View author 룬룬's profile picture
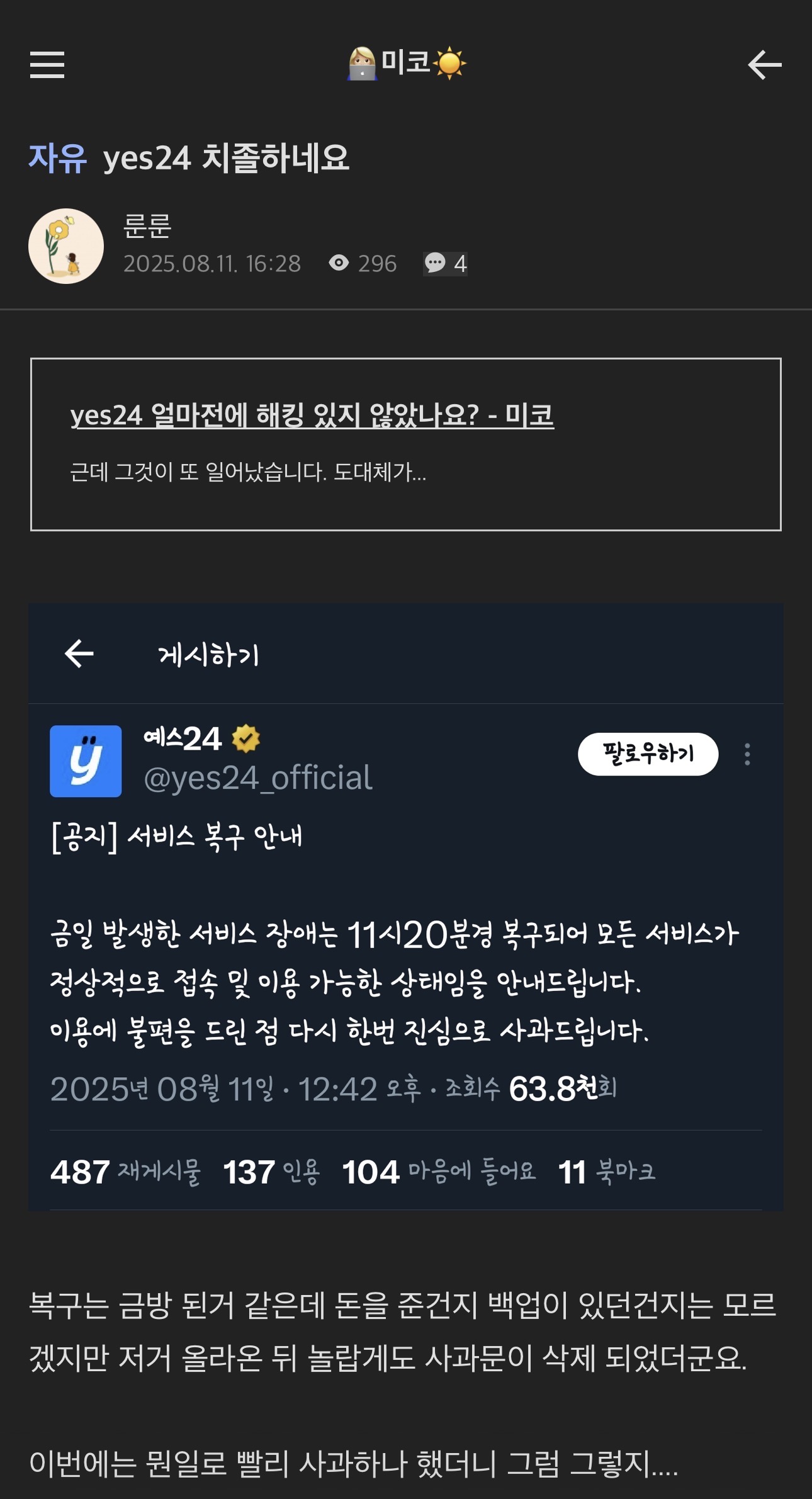The image size is (812, 1499). point(66,246)
